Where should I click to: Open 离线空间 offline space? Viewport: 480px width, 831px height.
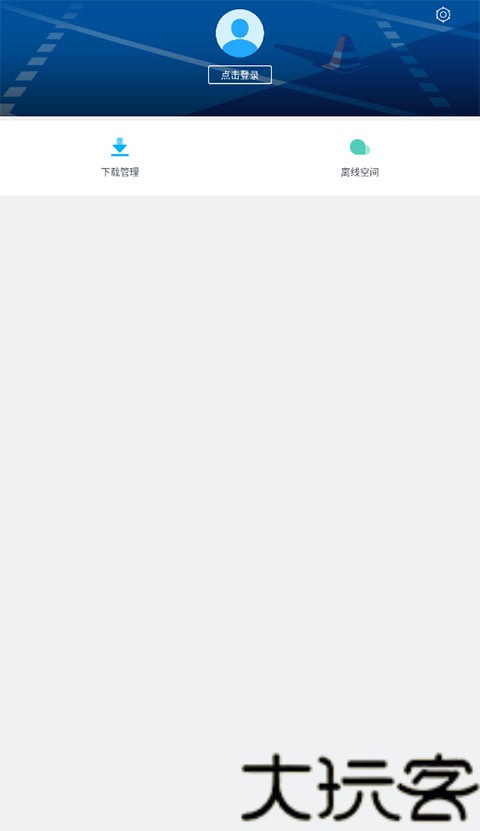pyautogui.click(x=360, y=157)
